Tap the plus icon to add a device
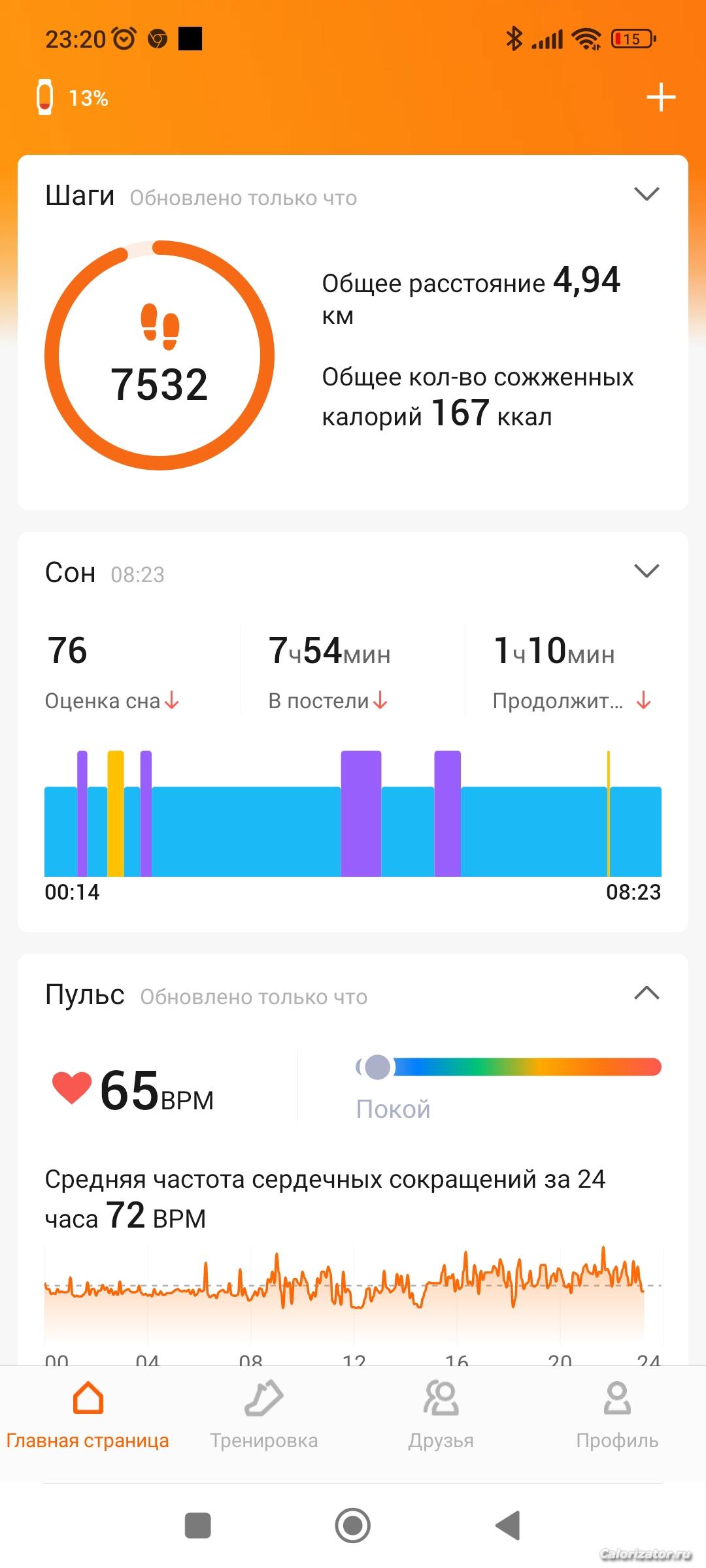 point(660,97)
